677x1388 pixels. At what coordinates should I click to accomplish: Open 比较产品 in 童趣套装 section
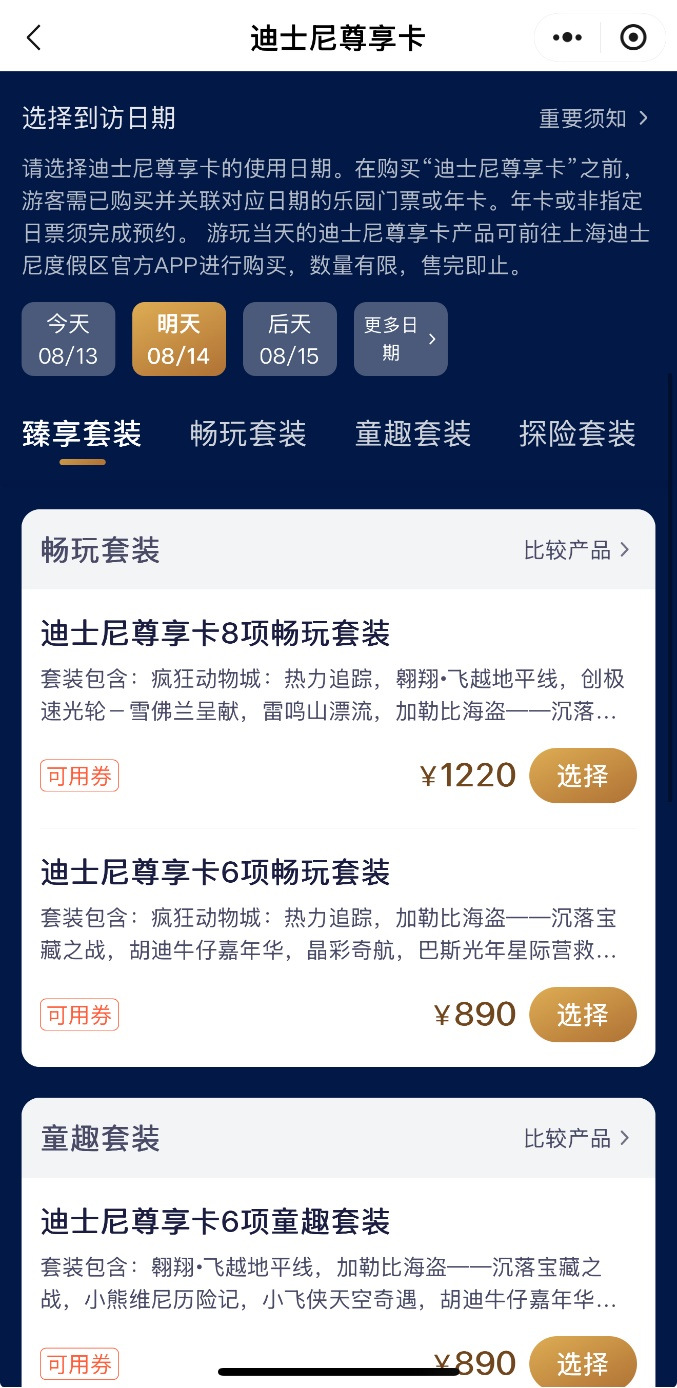pyautogui.click(x=577, y=1138)
